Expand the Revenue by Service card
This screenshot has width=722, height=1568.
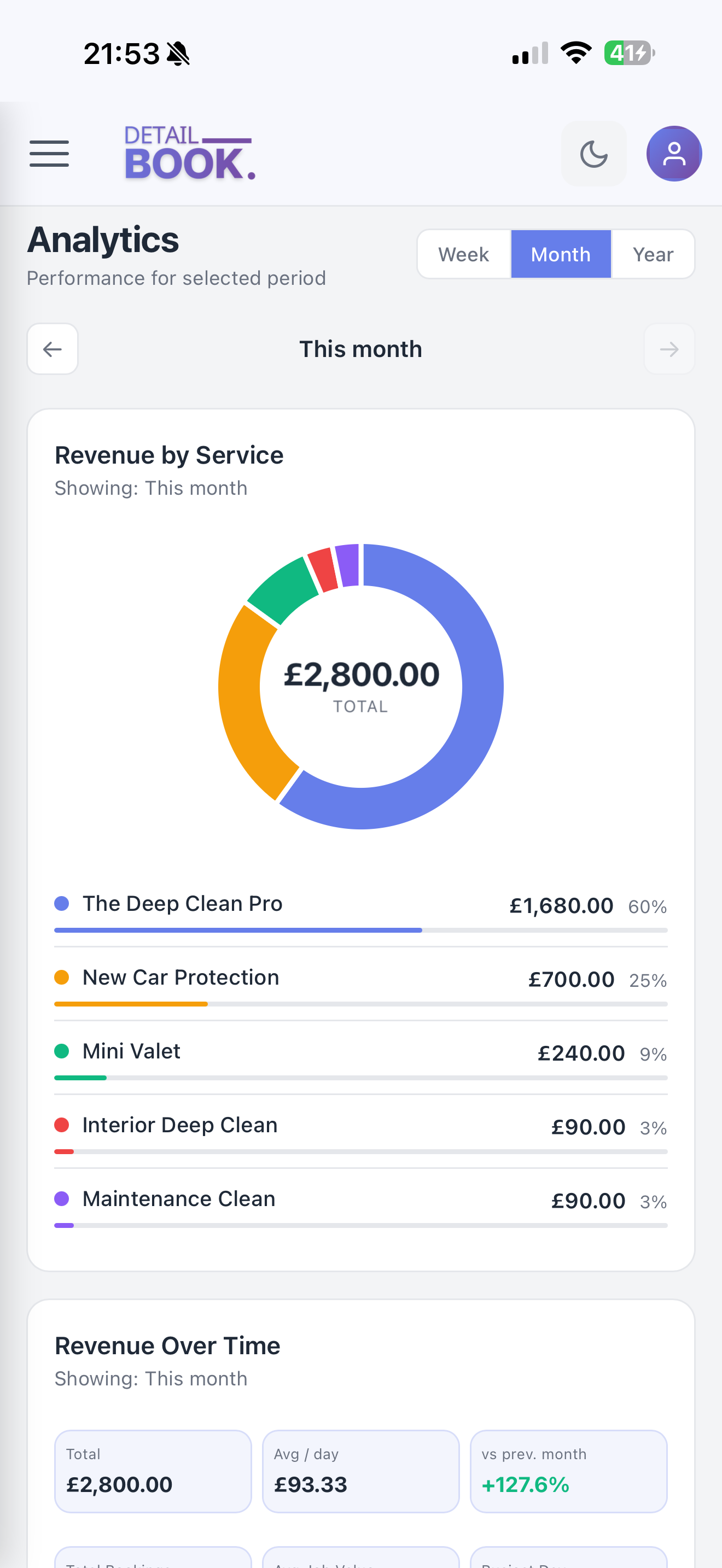[x=169, y=455]
